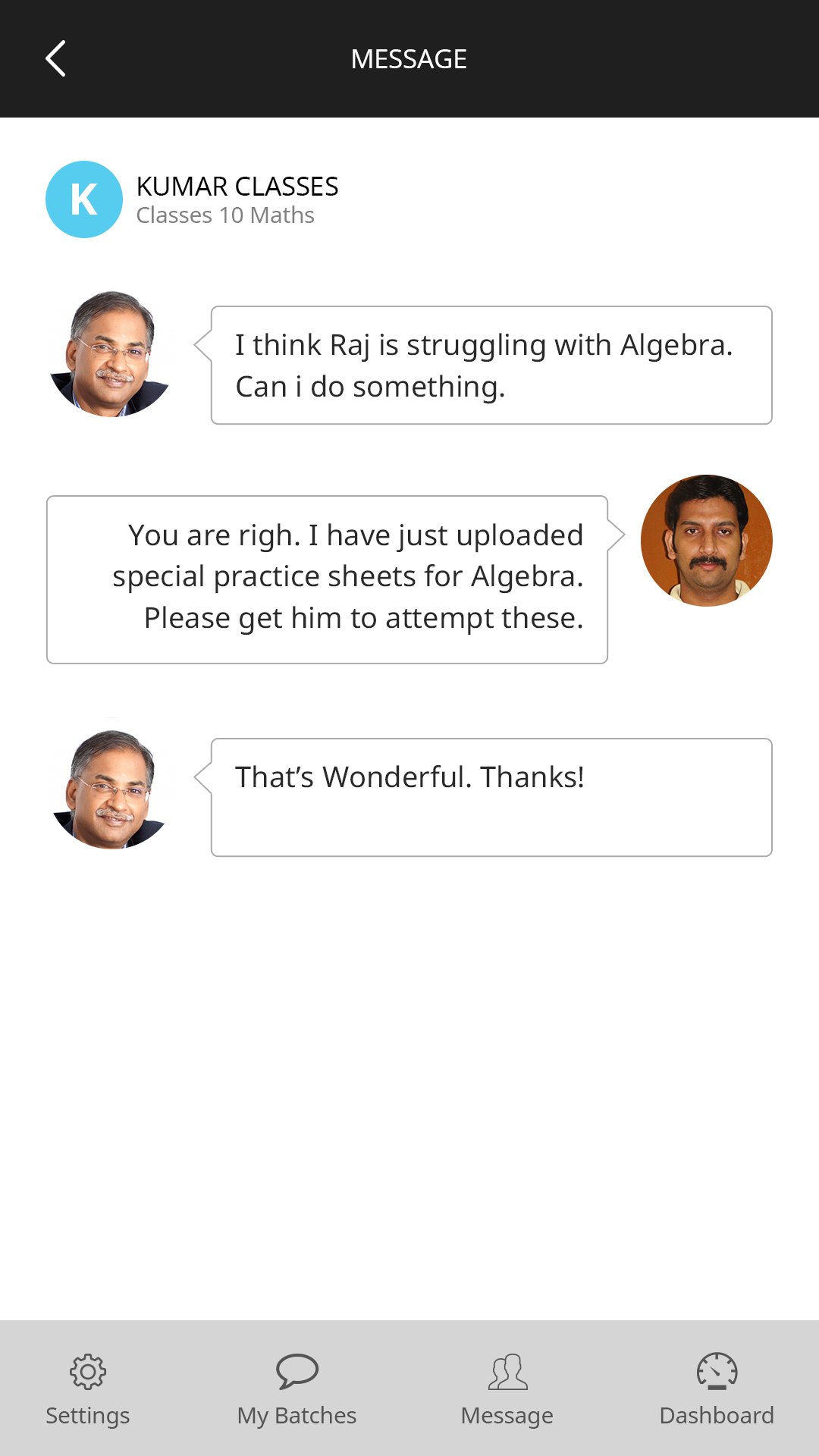819x1456 pixels.
Task: Open the Settings tab
Action: click(88, 1388)
